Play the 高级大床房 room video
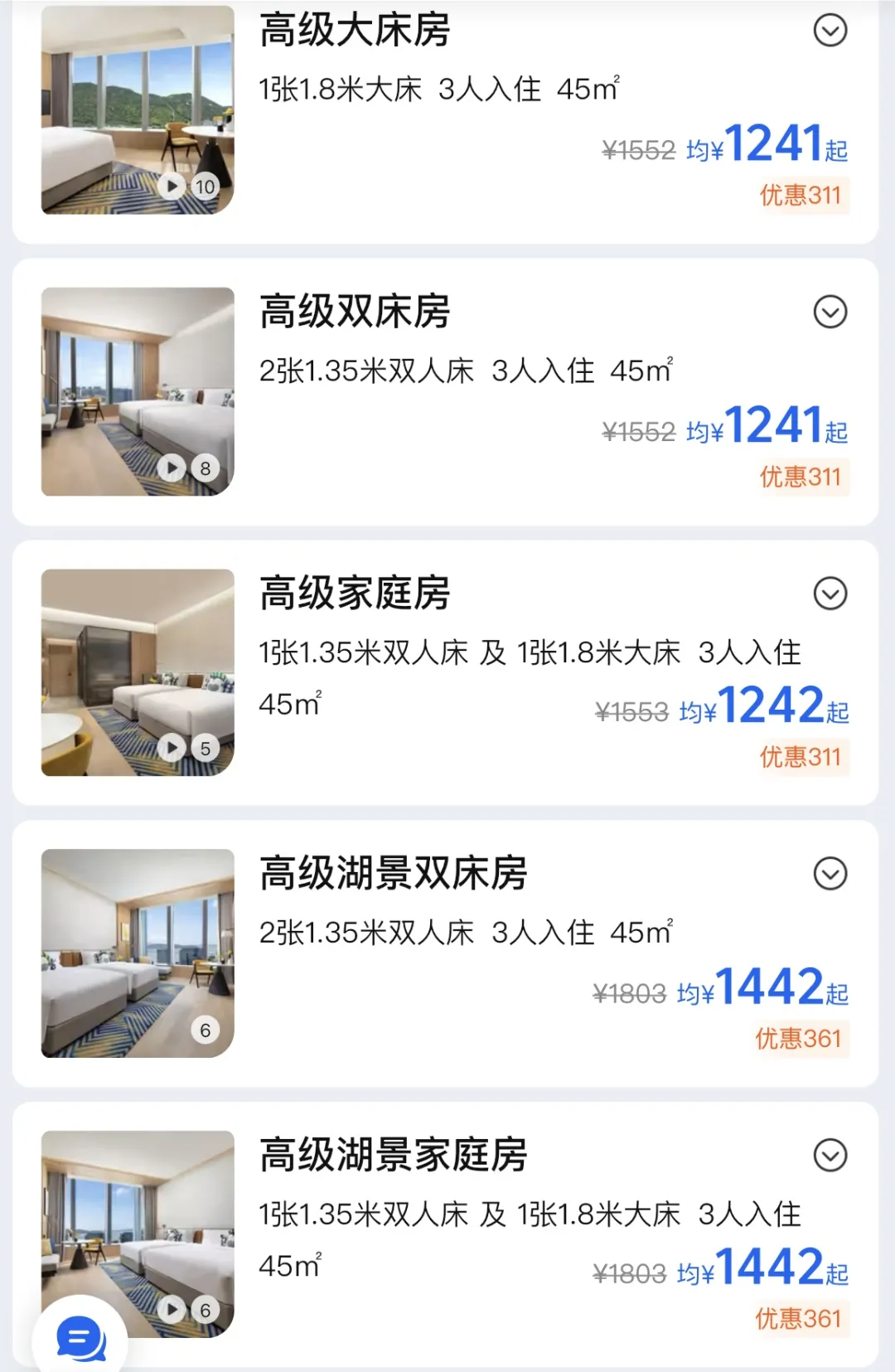Viewport: 895px width, 1372px height. 172,187
